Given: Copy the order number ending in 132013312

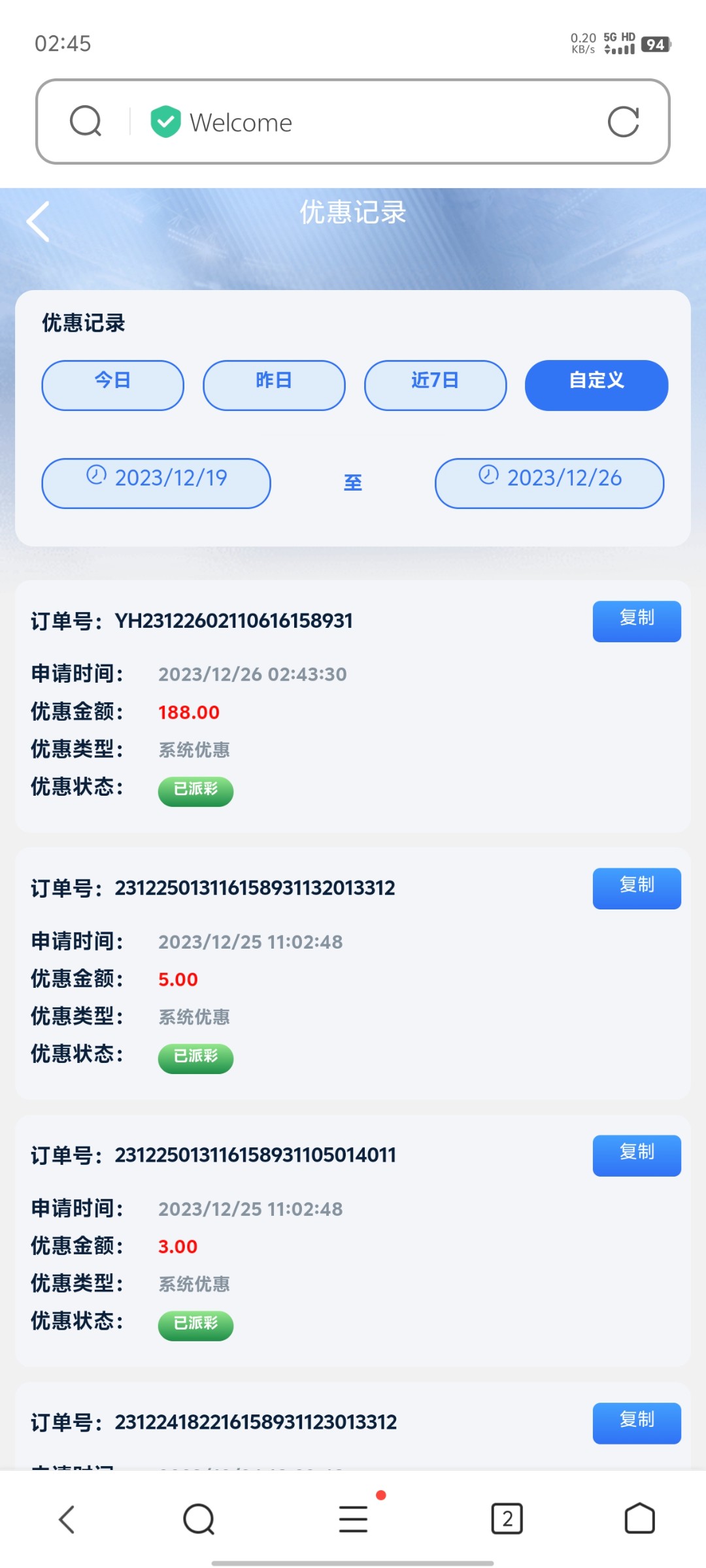Looking at the screenshot, I should (636, 888).
